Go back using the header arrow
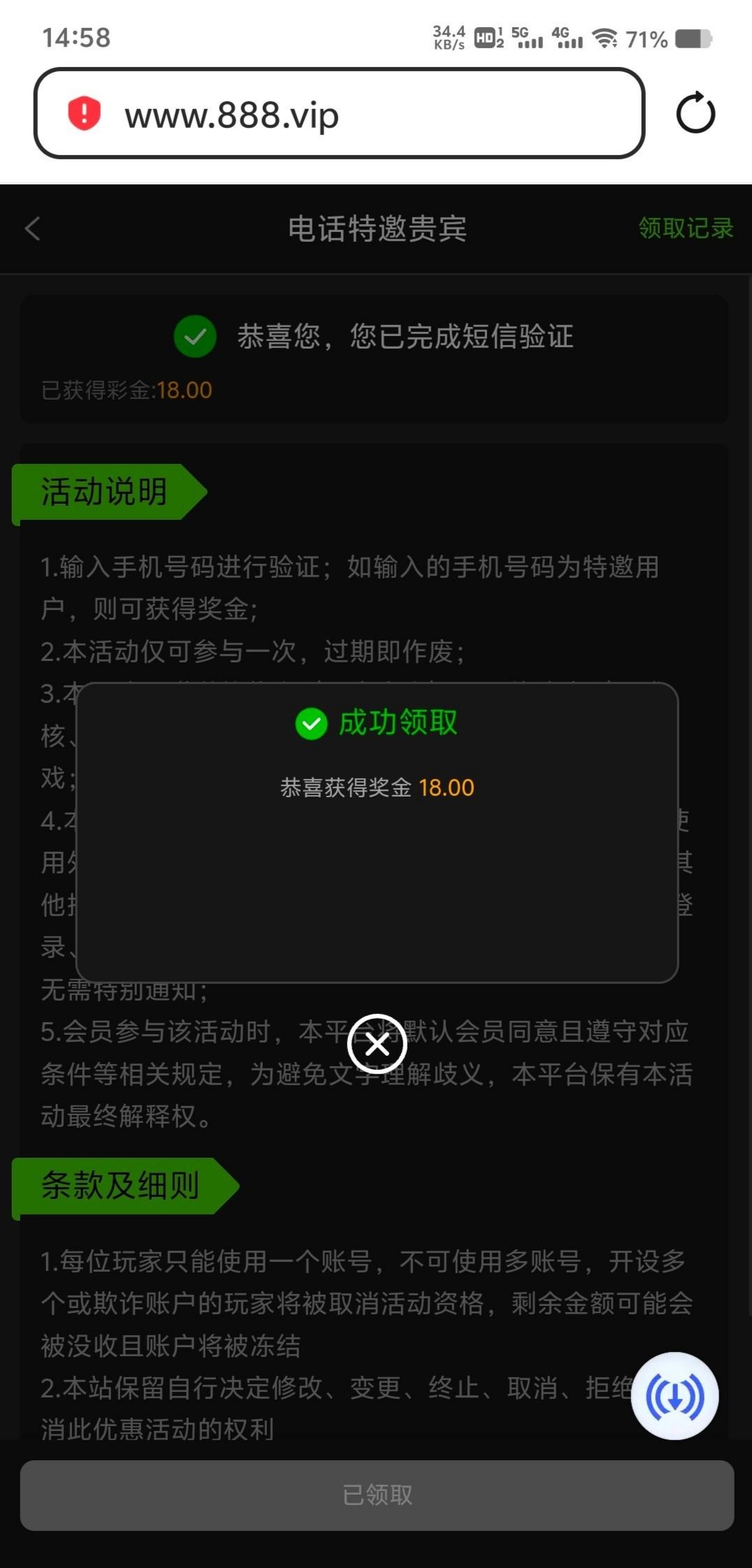 coord(33,228)
